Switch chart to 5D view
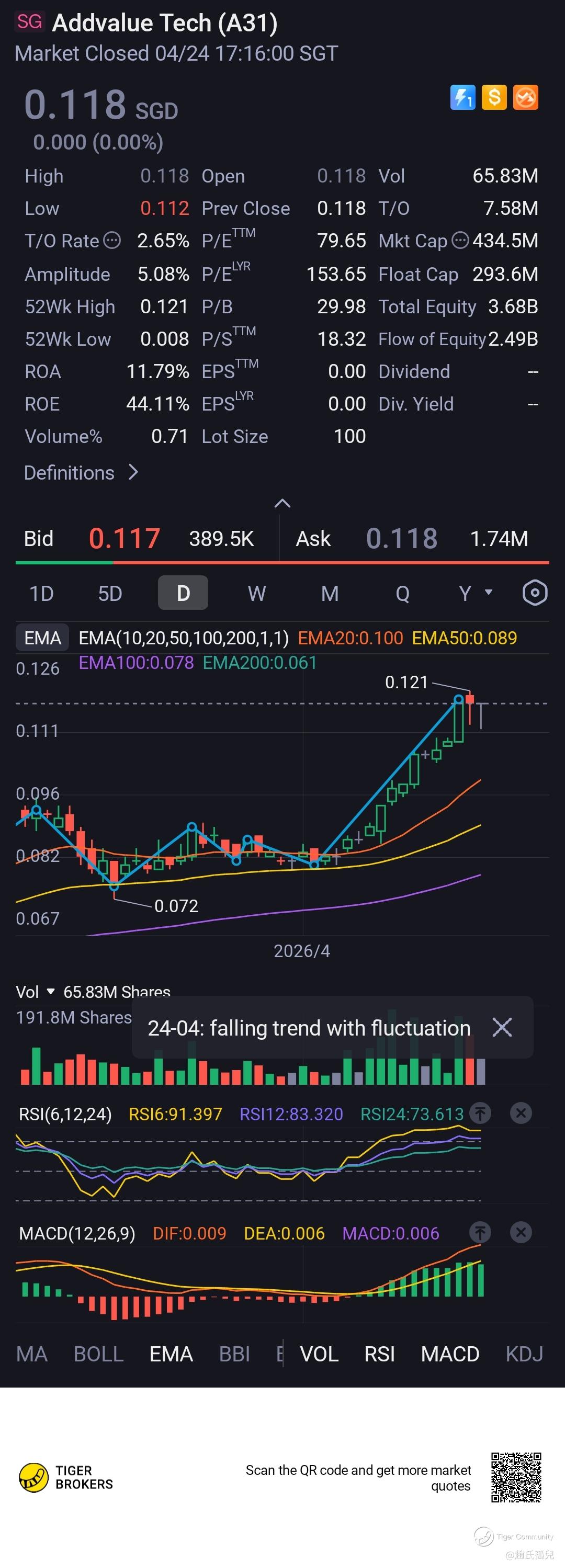This screenshot has height=1568, width=565. [110, 593]
